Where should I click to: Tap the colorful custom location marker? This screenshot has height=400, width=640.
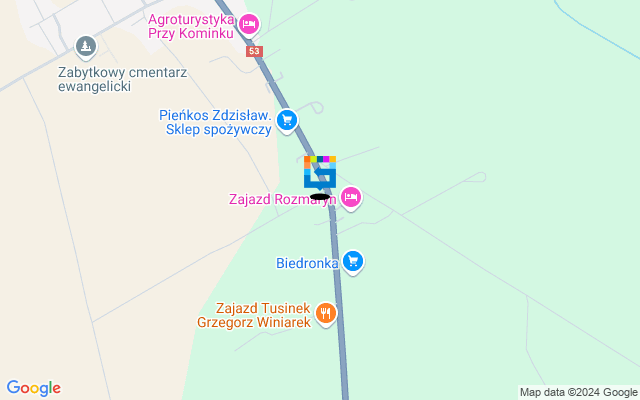click(319, 172)
